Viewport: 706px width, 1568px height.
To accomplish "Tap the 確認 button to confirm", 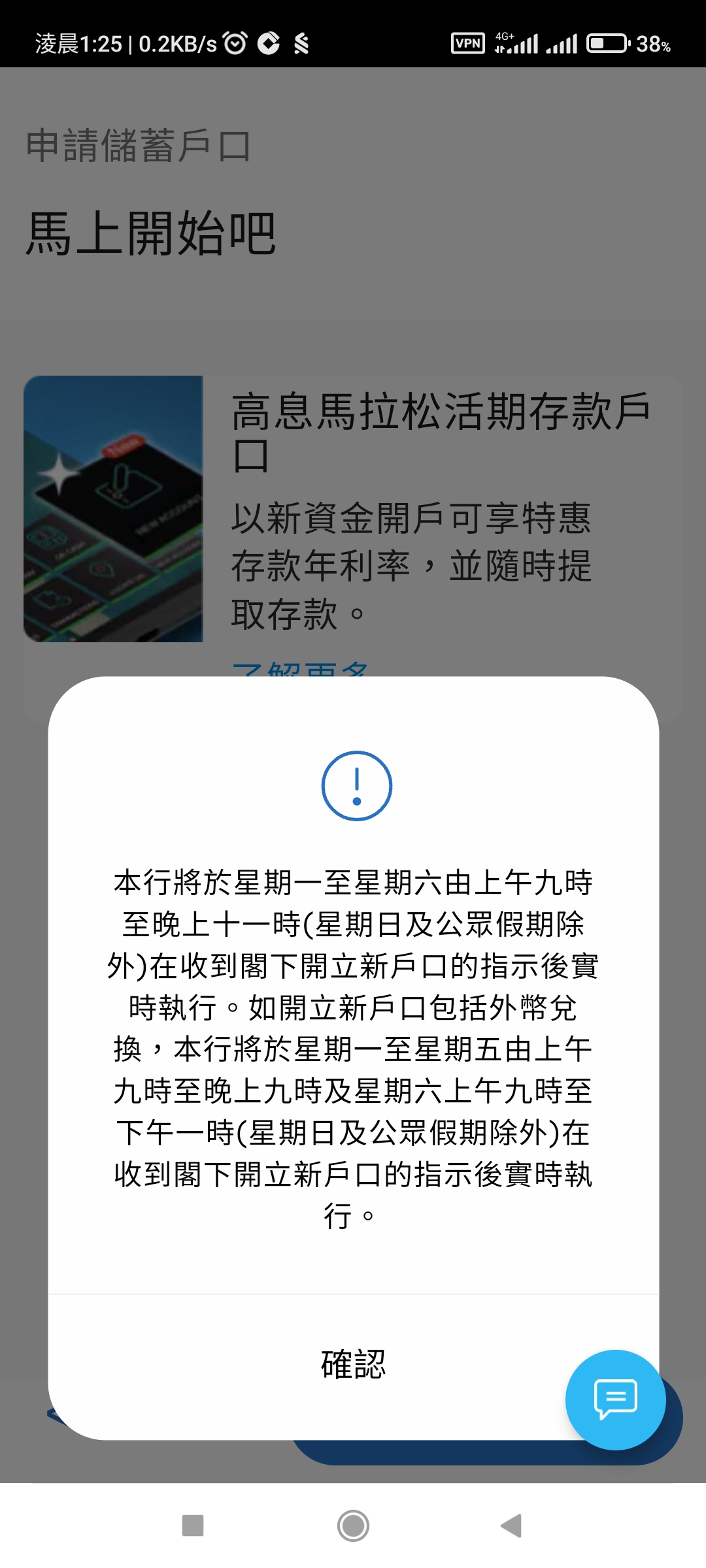I will (353, 1364).
